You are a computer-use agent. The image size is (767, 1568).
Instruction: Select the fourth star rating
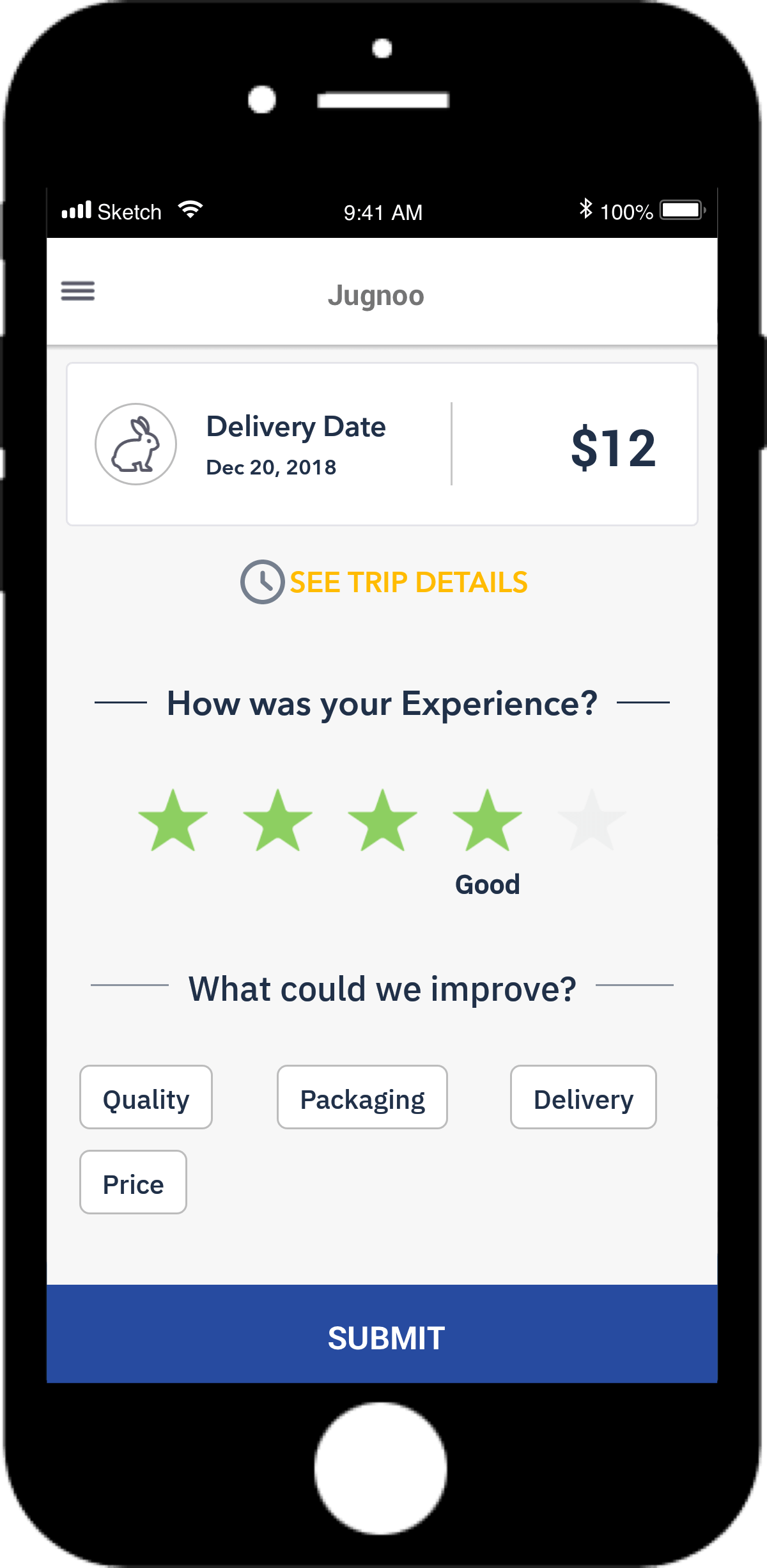click(487, 822)
